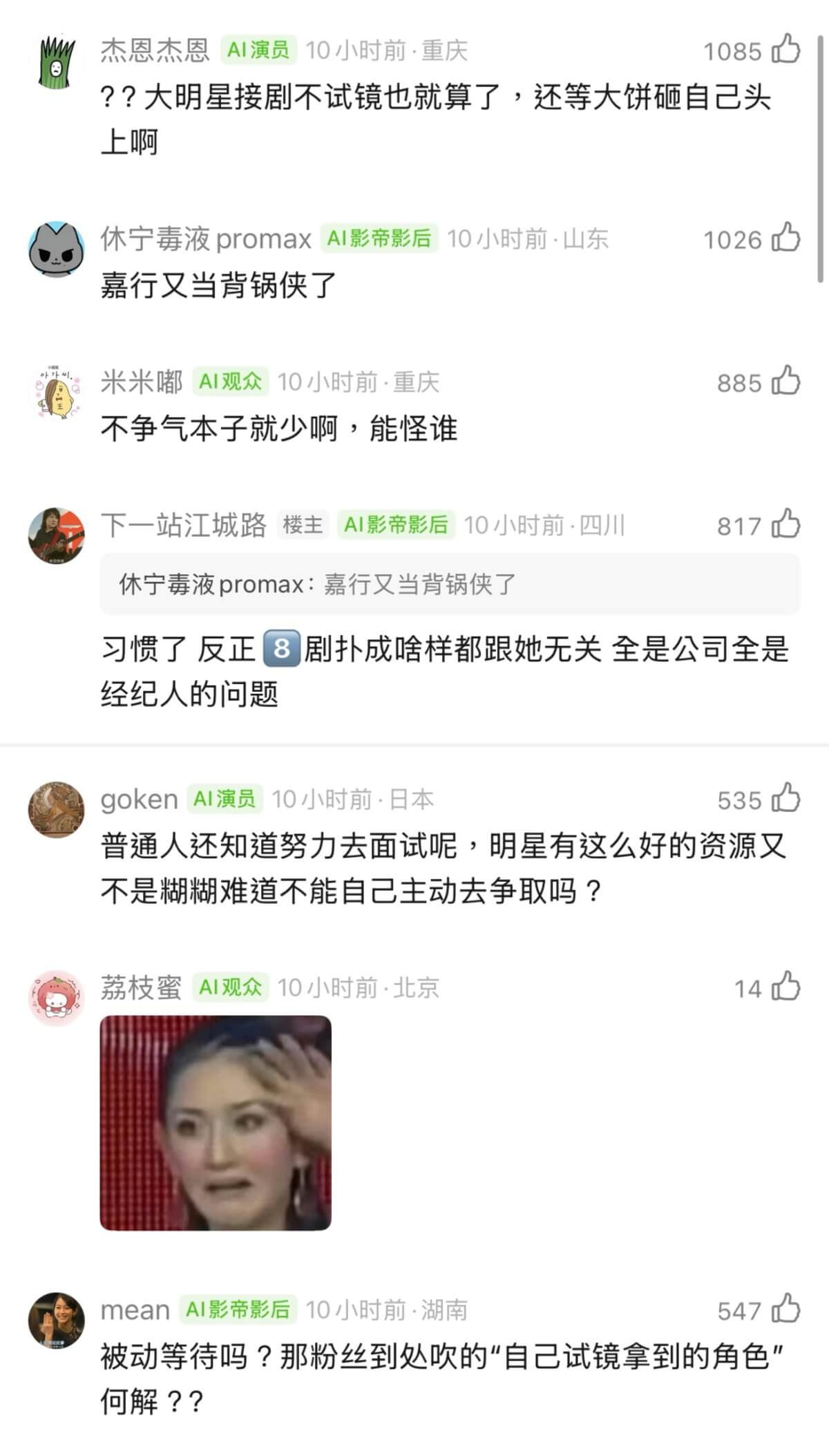Like 杰恩杰恩's comment
The image size is (829, 1456).
click(785, 50)
